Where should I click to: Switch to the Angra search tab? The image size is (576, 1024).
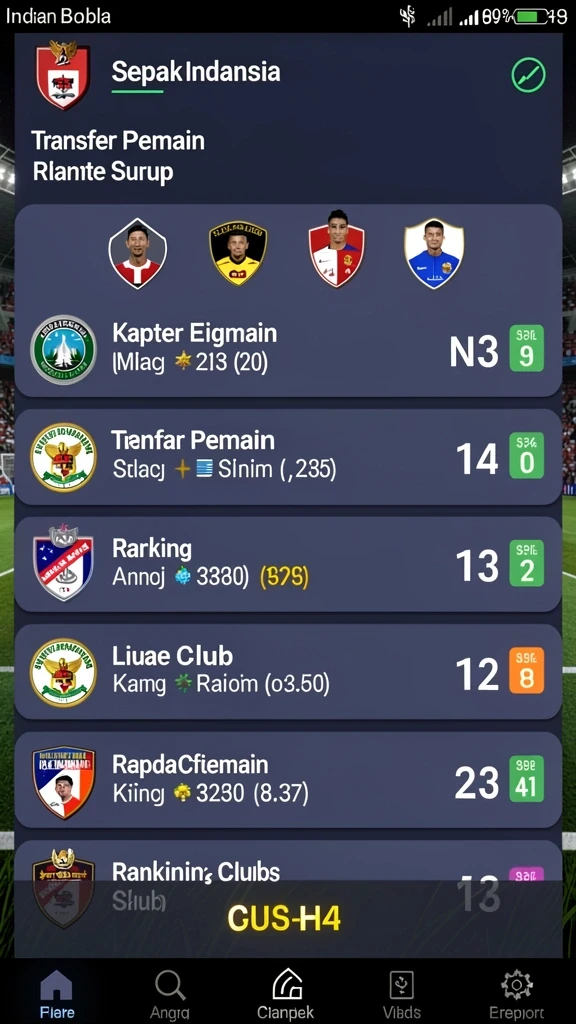point(170,994)
